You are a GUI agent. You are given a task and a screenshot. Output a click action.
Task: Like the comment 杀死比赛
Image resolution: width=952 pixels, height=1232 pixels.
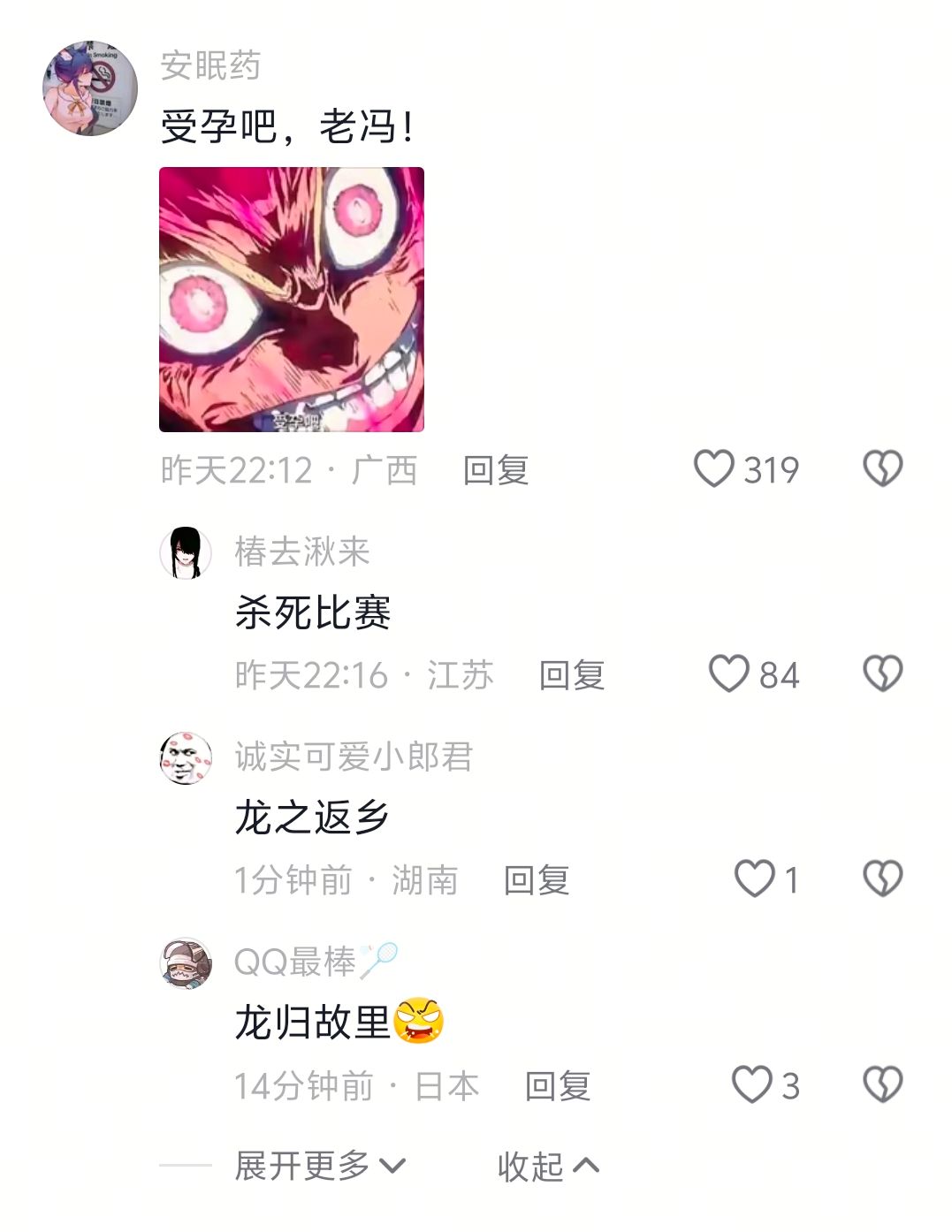729,673
